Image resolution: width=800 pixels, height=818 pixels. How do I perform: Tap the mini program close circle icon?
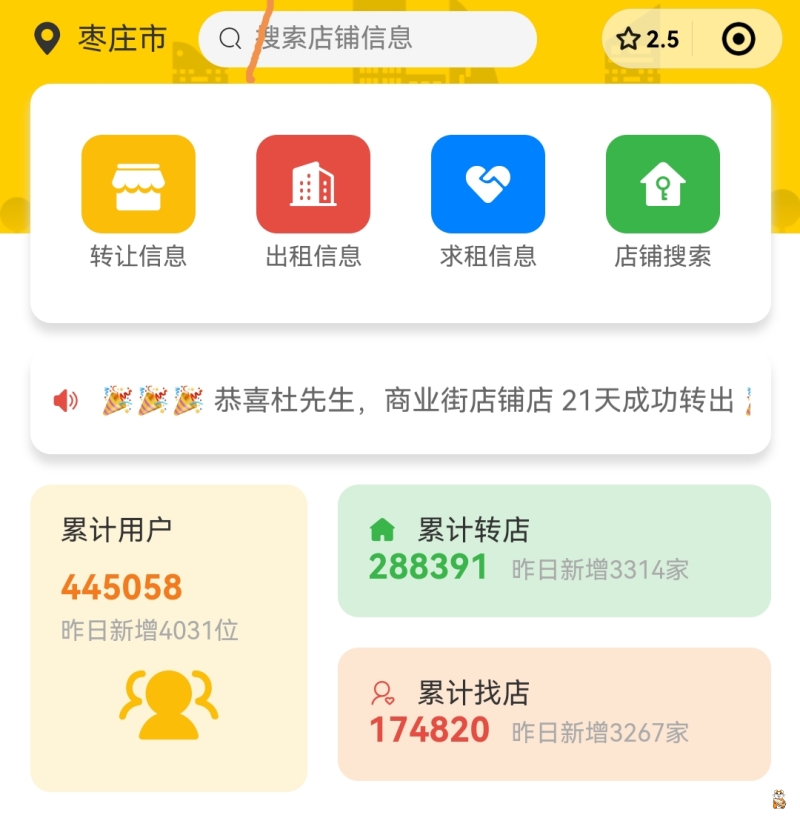click(x=738, y=39)
